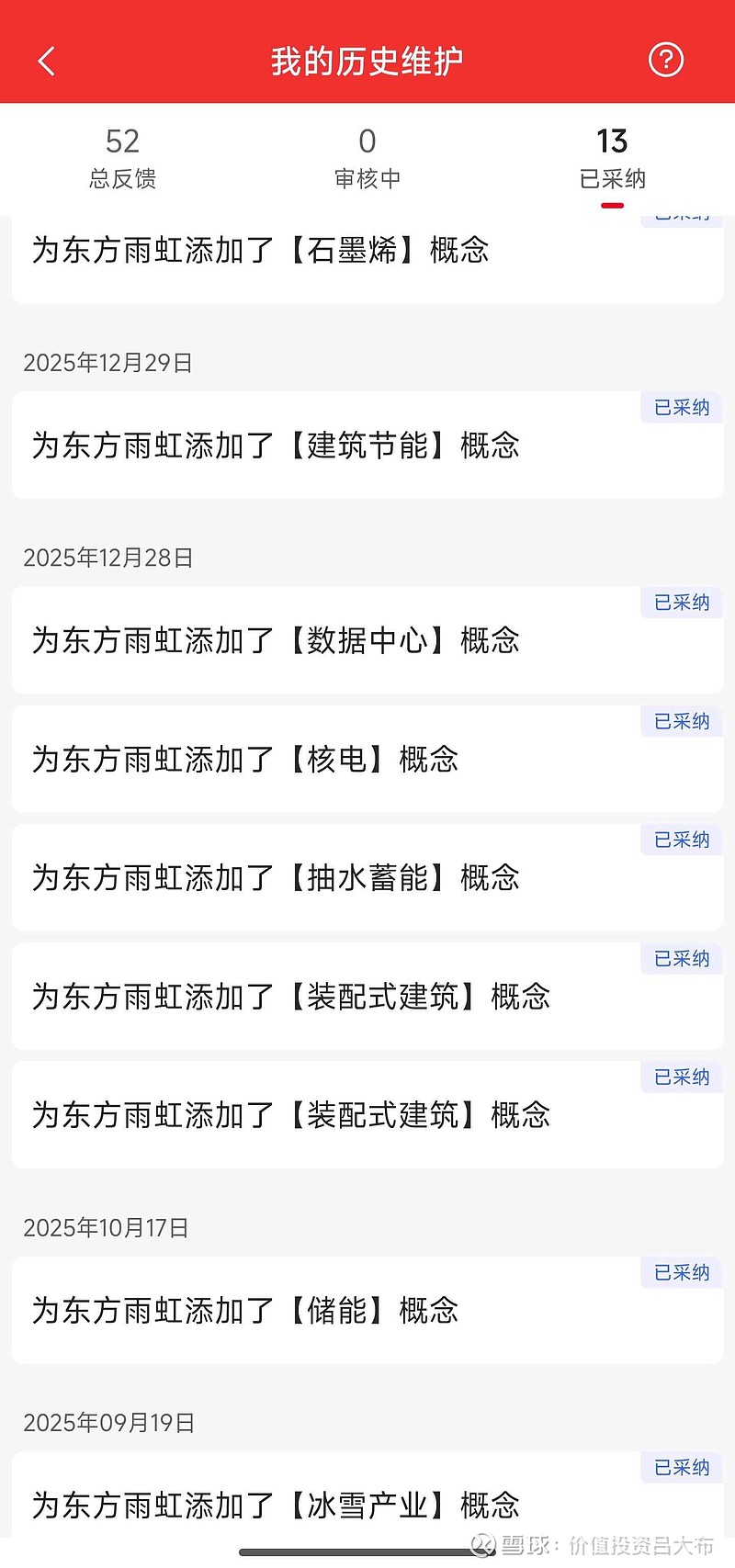Open the help question mark icon
735x1568 pixels.
tap(665, 59)
